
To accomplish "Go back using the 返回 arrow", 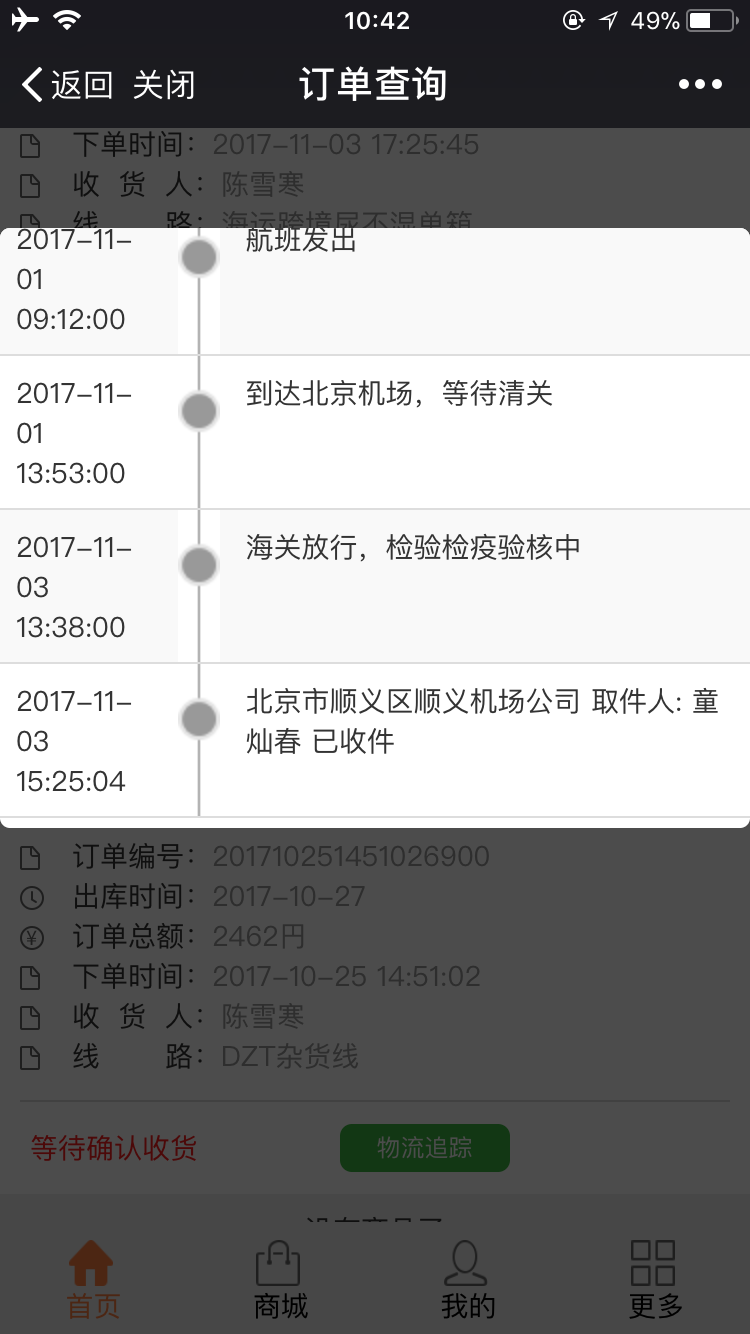I will (67, 85).
